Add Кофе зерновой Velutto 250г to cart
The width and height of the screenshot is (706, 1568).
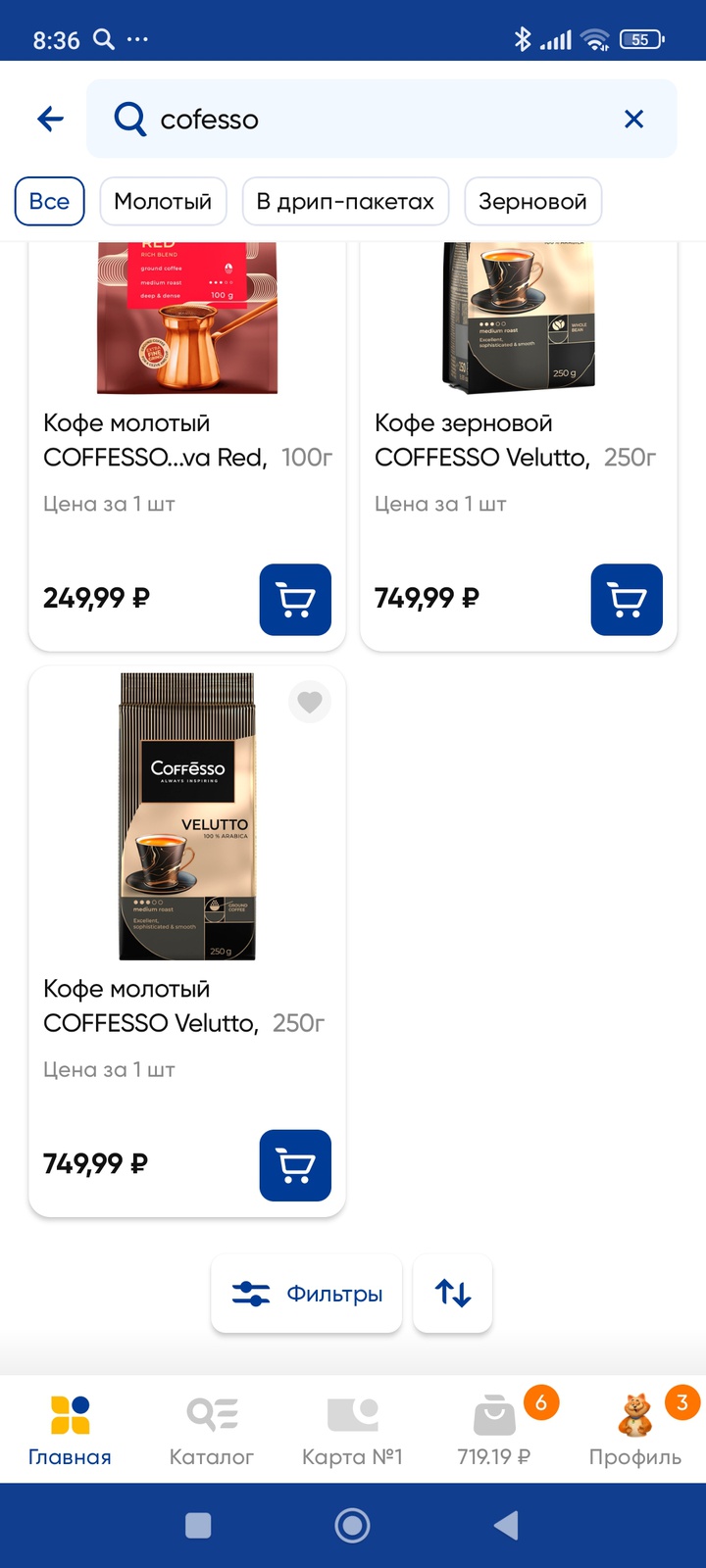pos(627,600)
